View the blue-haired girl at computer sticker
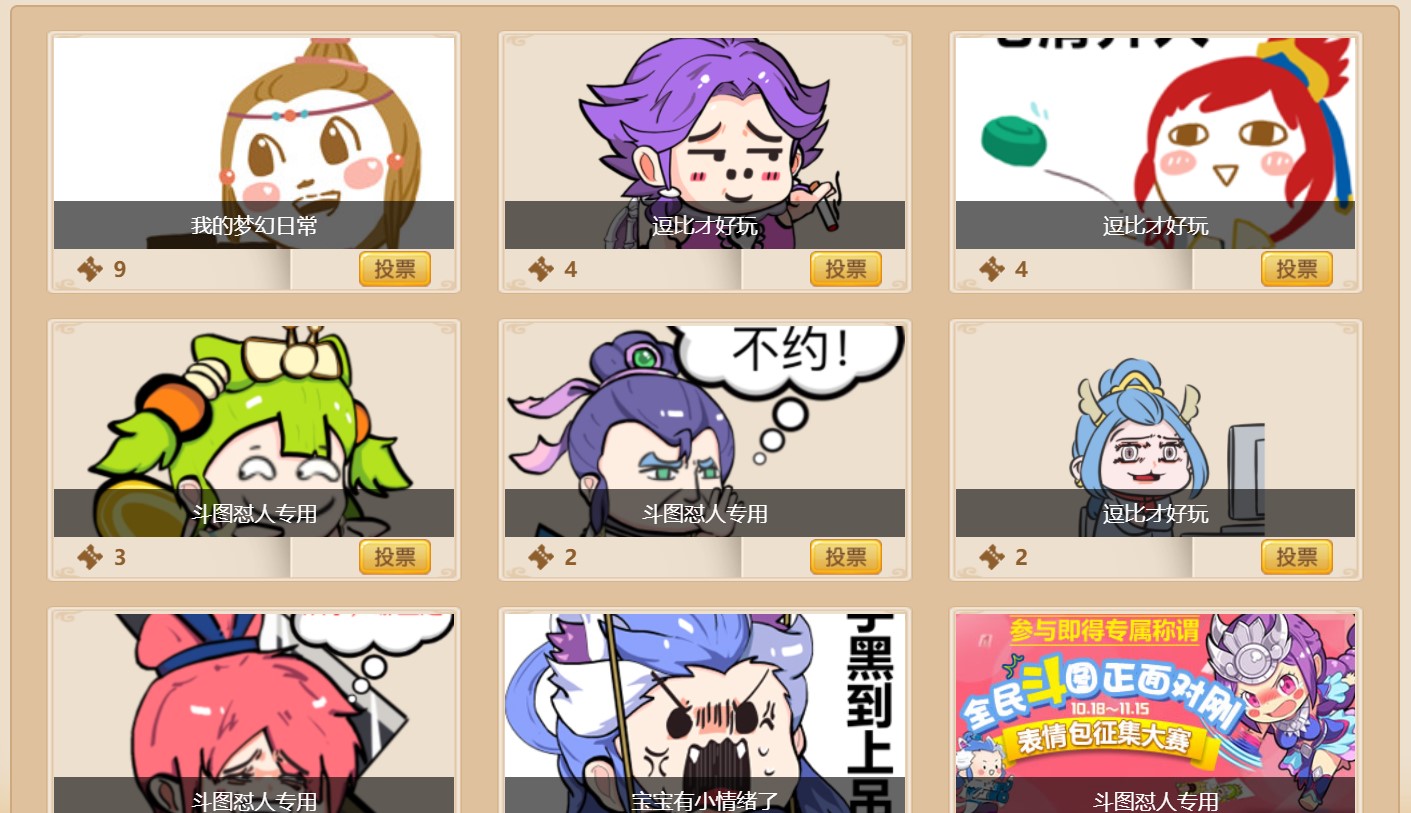 tap(1155, 420)
